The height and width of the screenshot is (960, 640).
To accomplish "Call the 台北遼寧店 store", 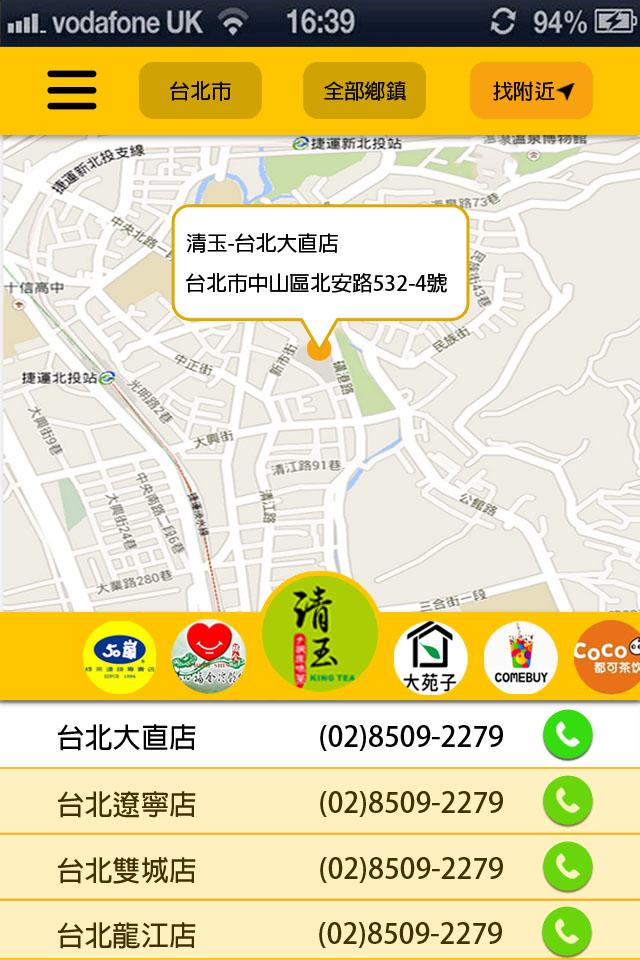I will pos(567,802).
